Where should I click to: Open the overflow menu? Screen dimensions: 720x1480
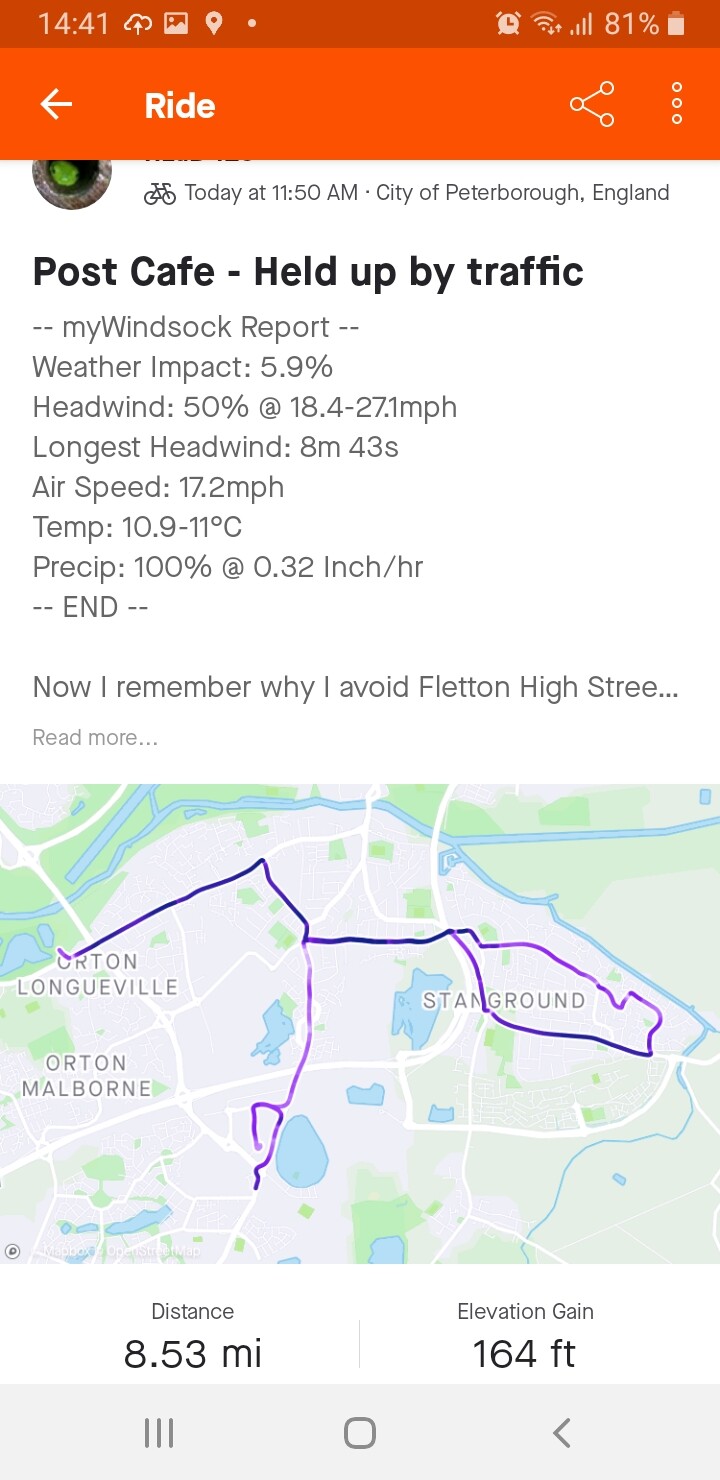point(677,104)
